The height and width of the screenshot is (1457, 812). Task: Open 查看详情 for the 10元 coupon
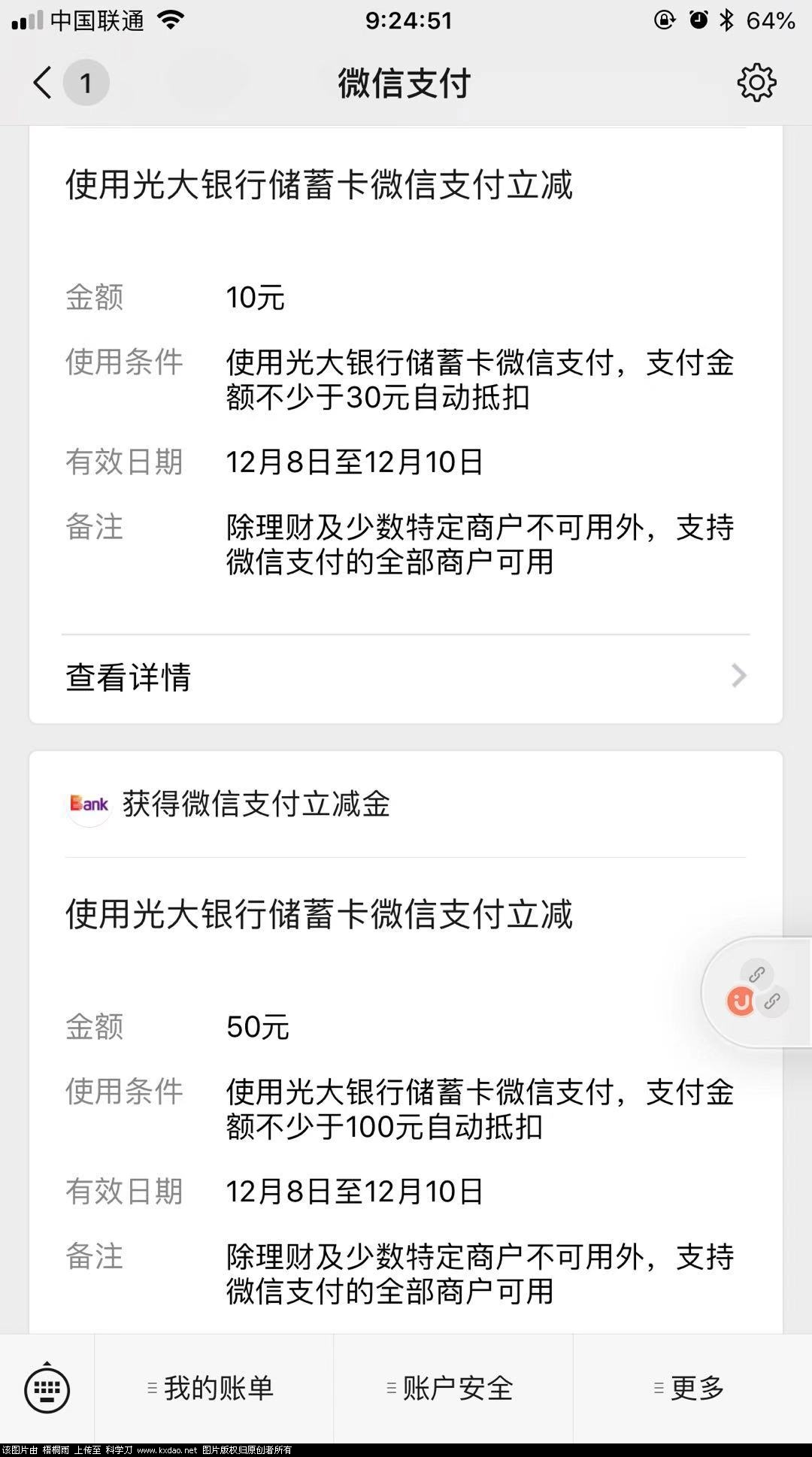point(406,677)
